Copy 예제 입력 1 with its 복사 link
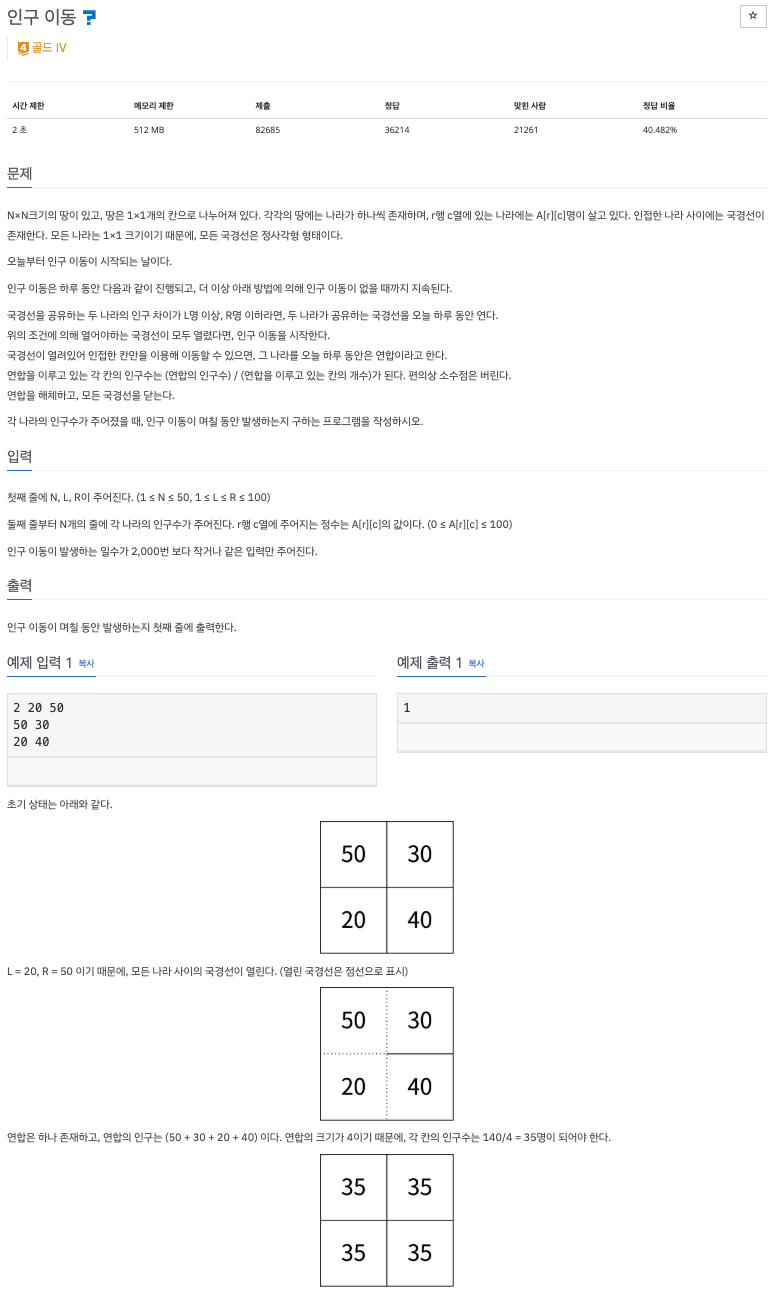The height and width of the screenshot is (1294, 776). 87,663
